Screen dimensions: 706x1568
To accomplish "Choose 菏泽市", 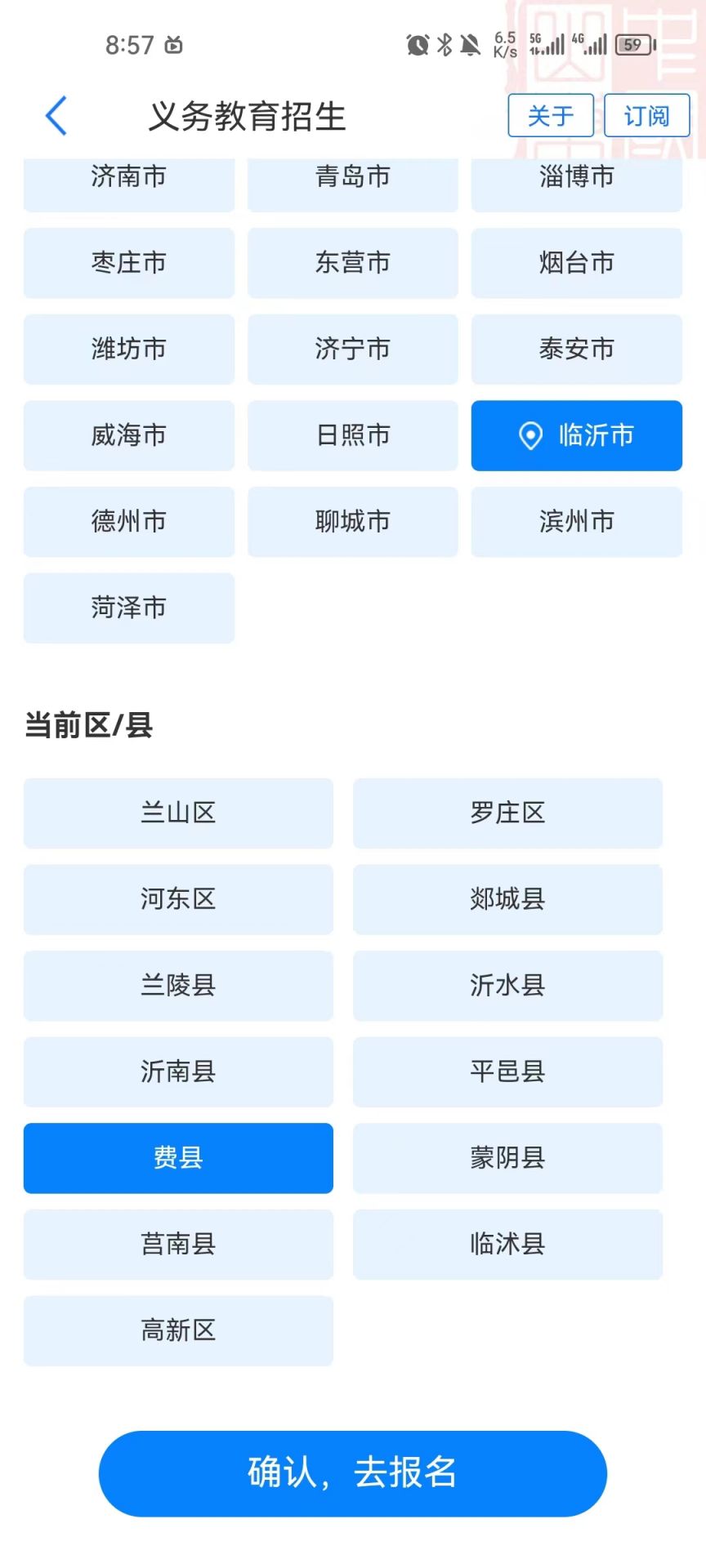I will pyautogui.click(x=129, y=608).
